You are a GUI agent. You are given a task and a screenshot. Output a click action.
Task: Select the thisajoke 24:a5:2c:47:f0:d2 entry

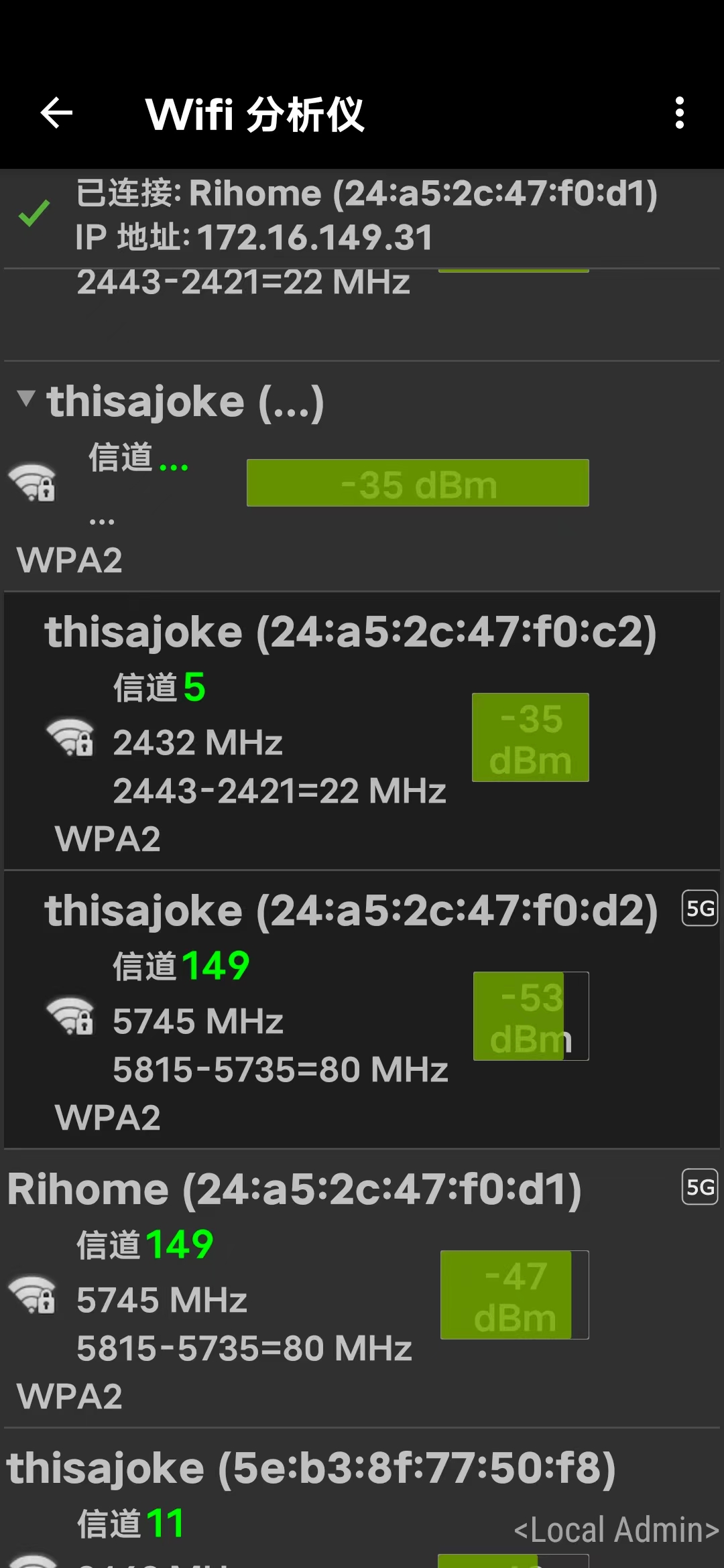click(362, 1010)
